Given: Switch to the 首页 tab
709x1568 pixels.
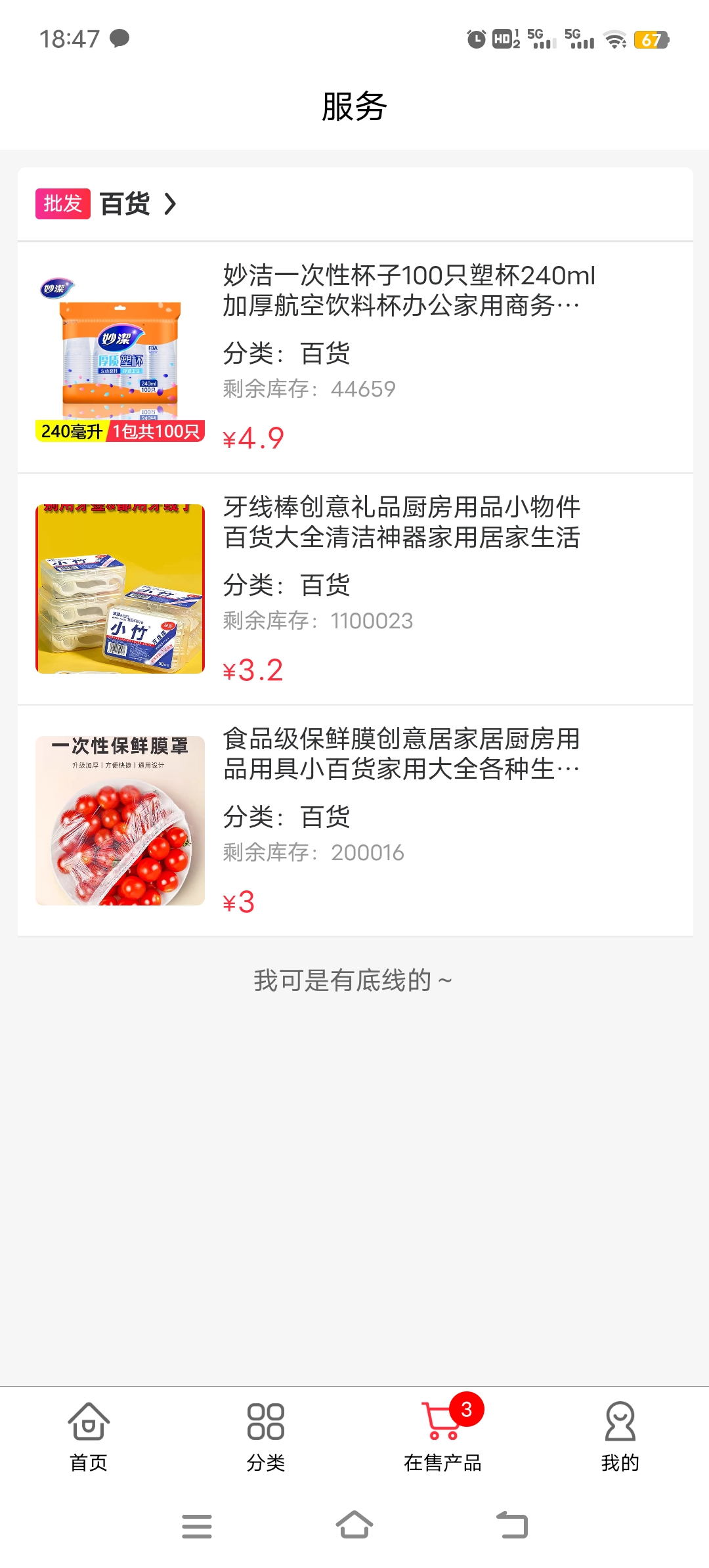Looking at the screenshot, I should pyautogui.click(x=89, y=1437).
